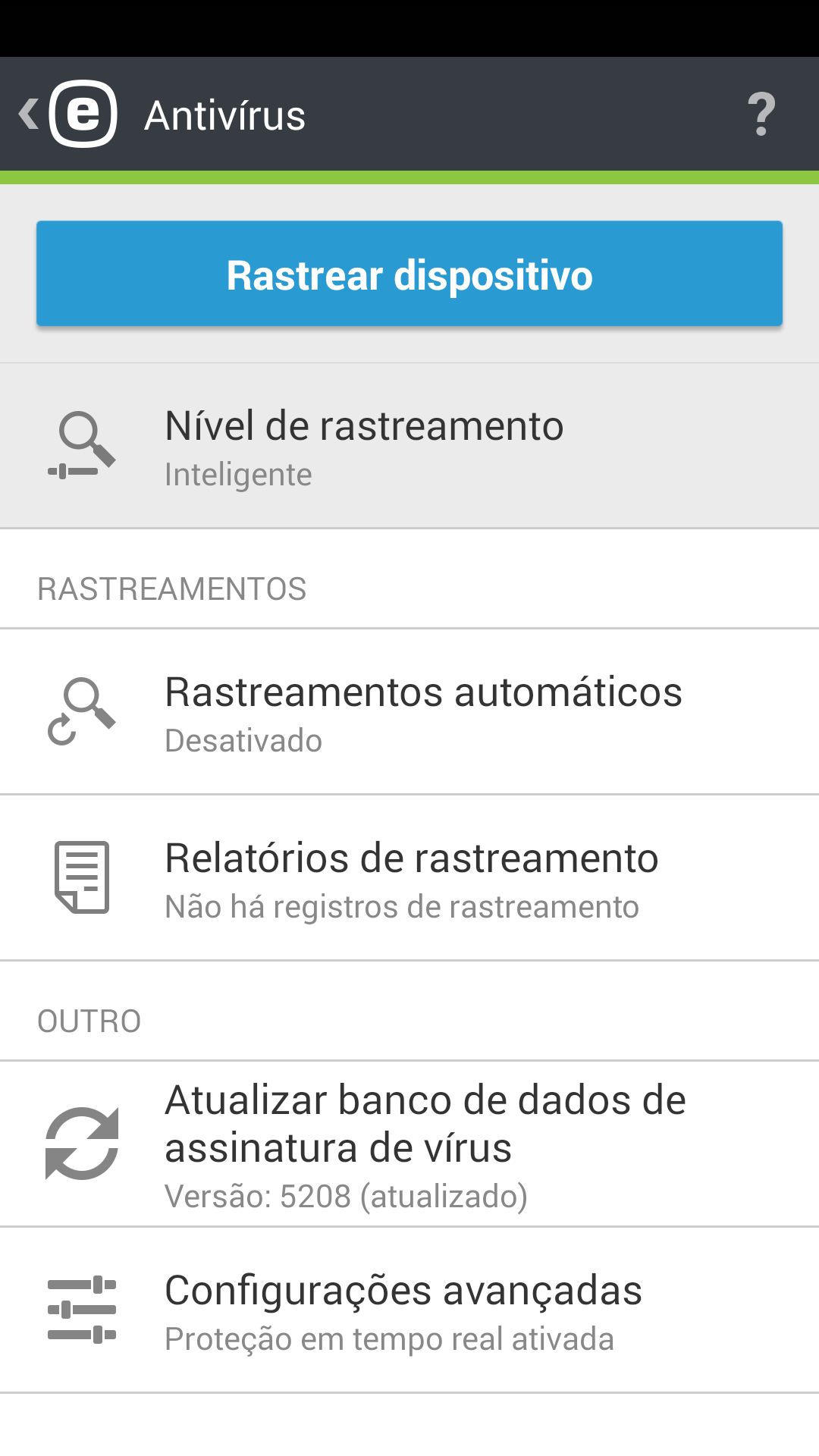This screenshot has width=819, height=1456.
Task: Tap the Relatórios de rastreamento document icon
Action: [80, 876]
